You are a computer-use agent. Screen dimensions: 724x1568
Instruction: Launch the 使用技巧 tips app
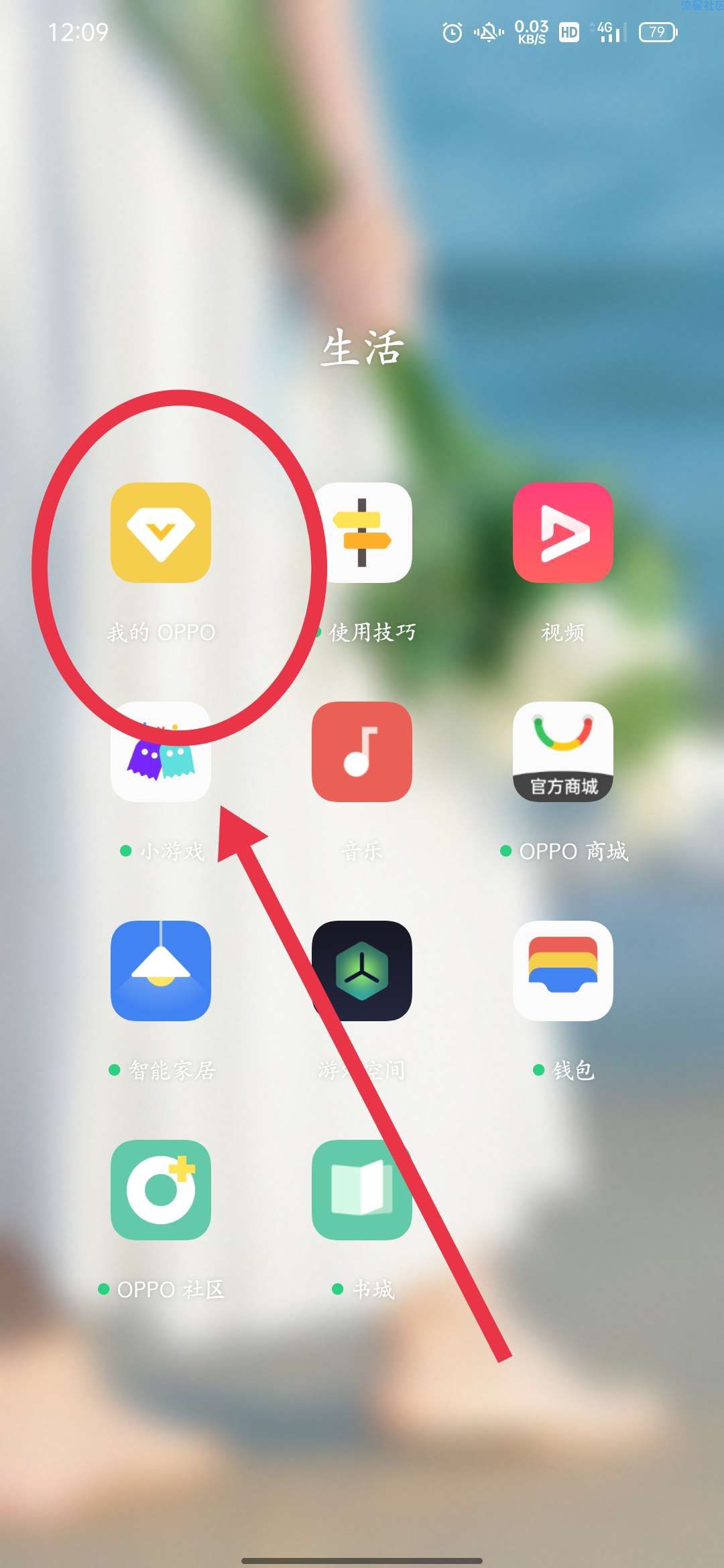tap(362, 533)
